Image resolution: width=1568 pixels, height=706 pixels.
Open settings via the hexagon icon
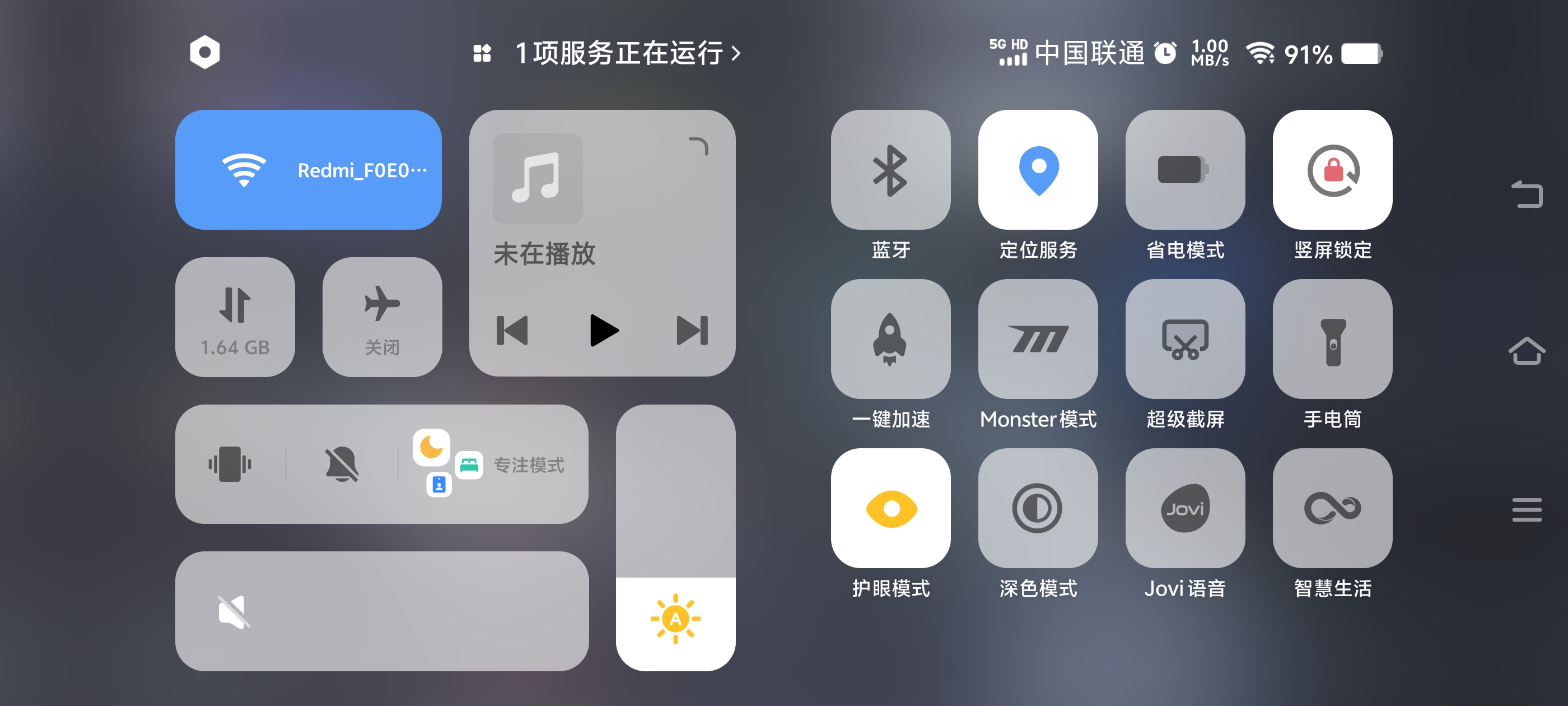click(x=204, y=52)
